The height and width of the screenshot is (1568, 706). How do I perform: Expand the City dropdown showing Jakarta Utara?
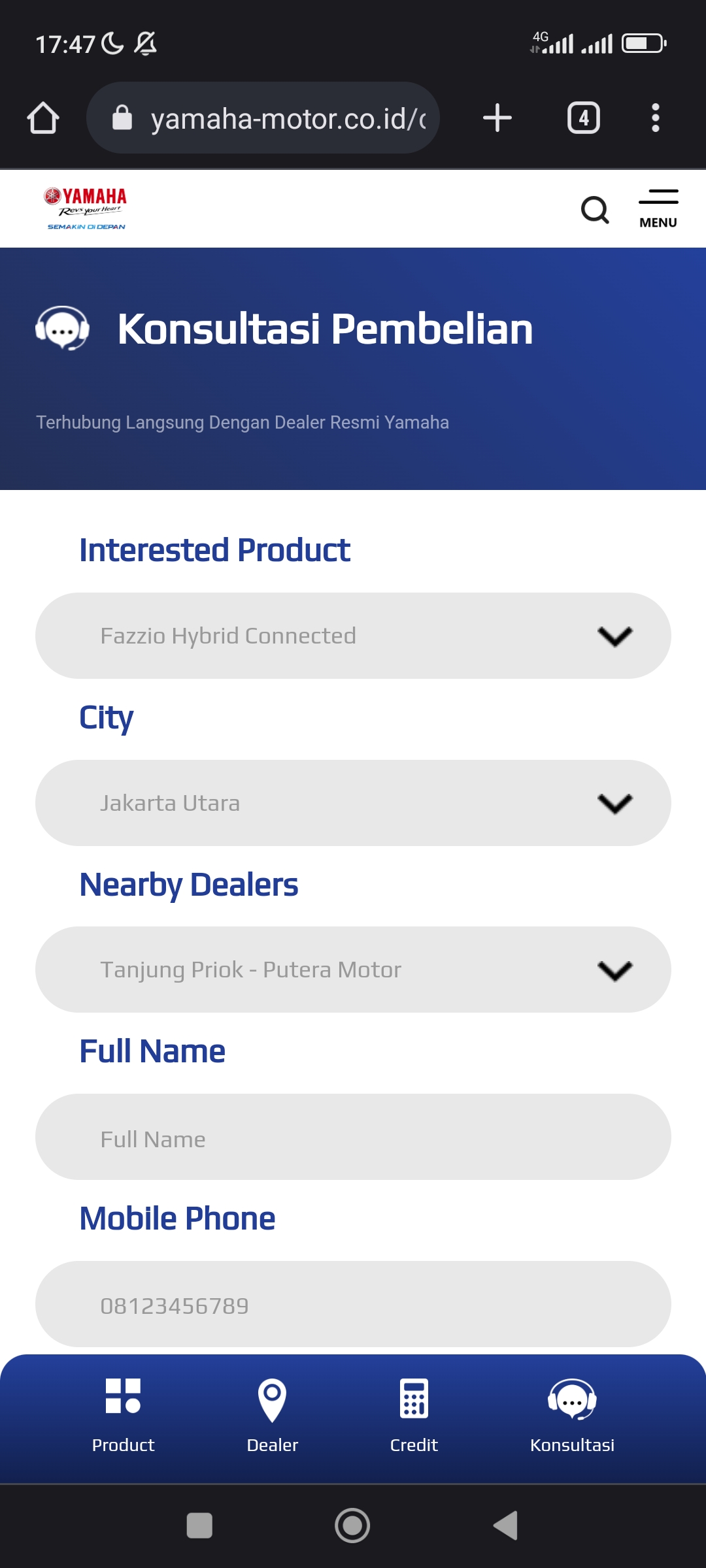pyautogui.click(x=353, y=803)
